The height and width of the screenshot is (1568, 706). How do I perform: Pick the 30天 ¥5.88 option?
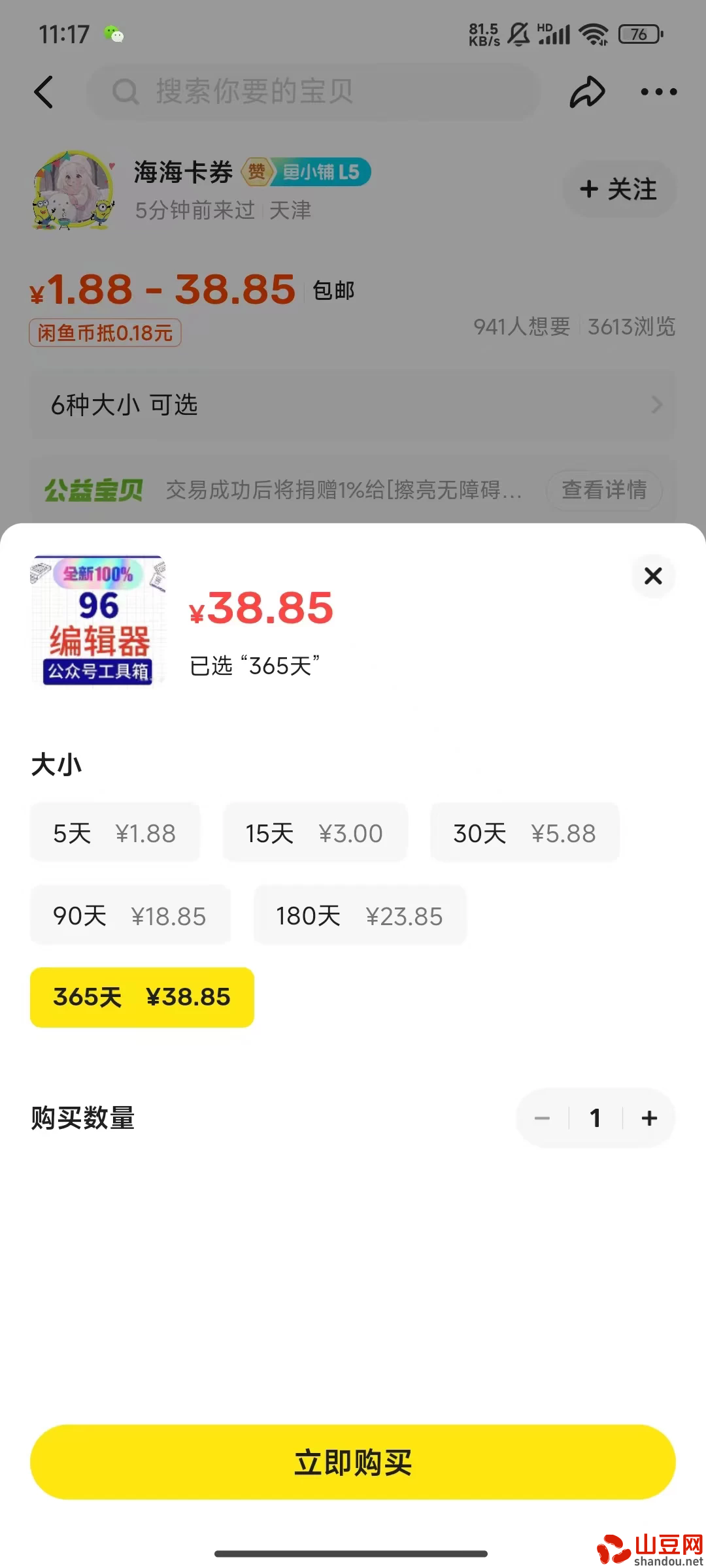(x=525, y=833)
